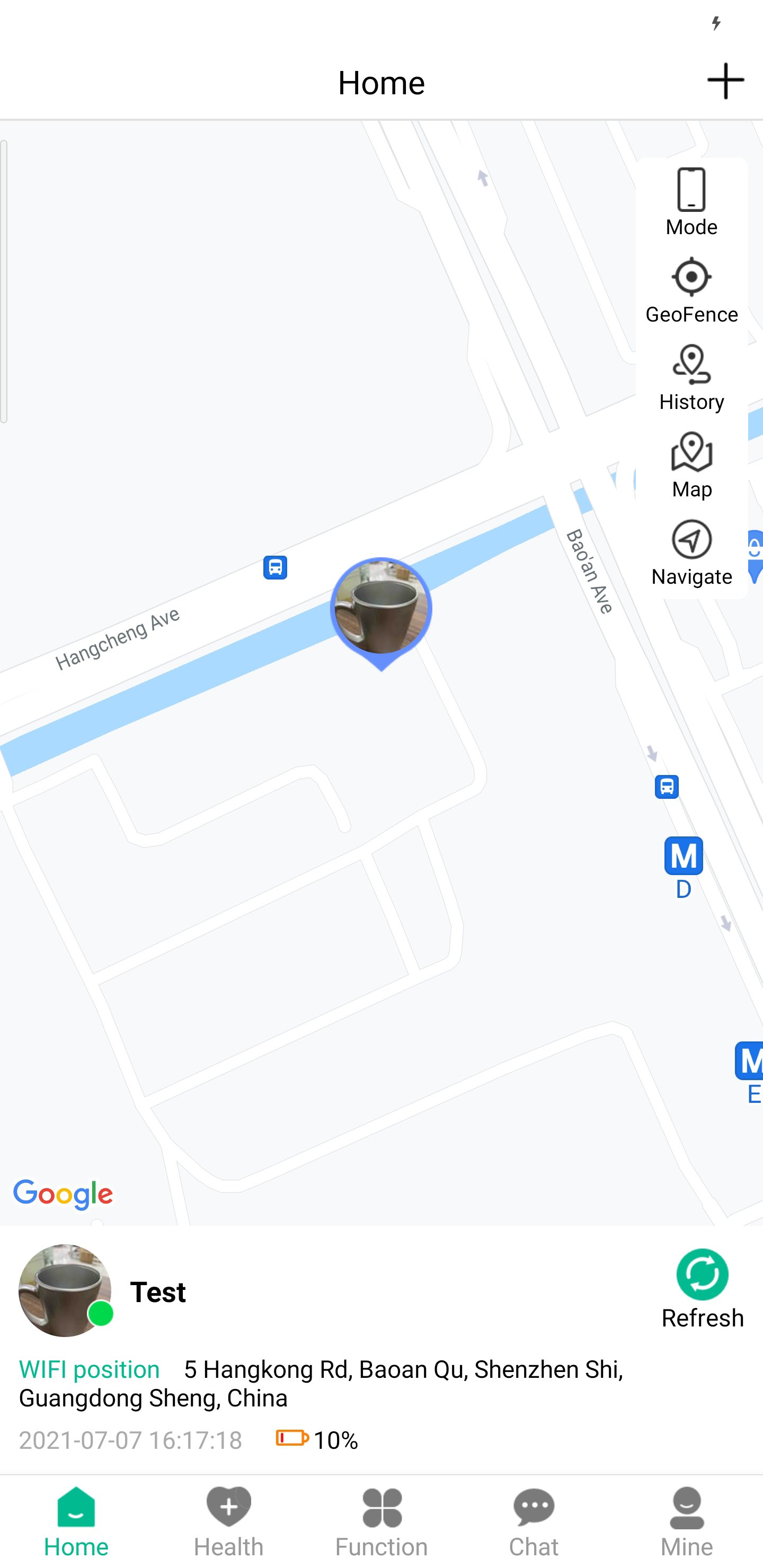
Task: Start Navigate to device
Action: 691,553
